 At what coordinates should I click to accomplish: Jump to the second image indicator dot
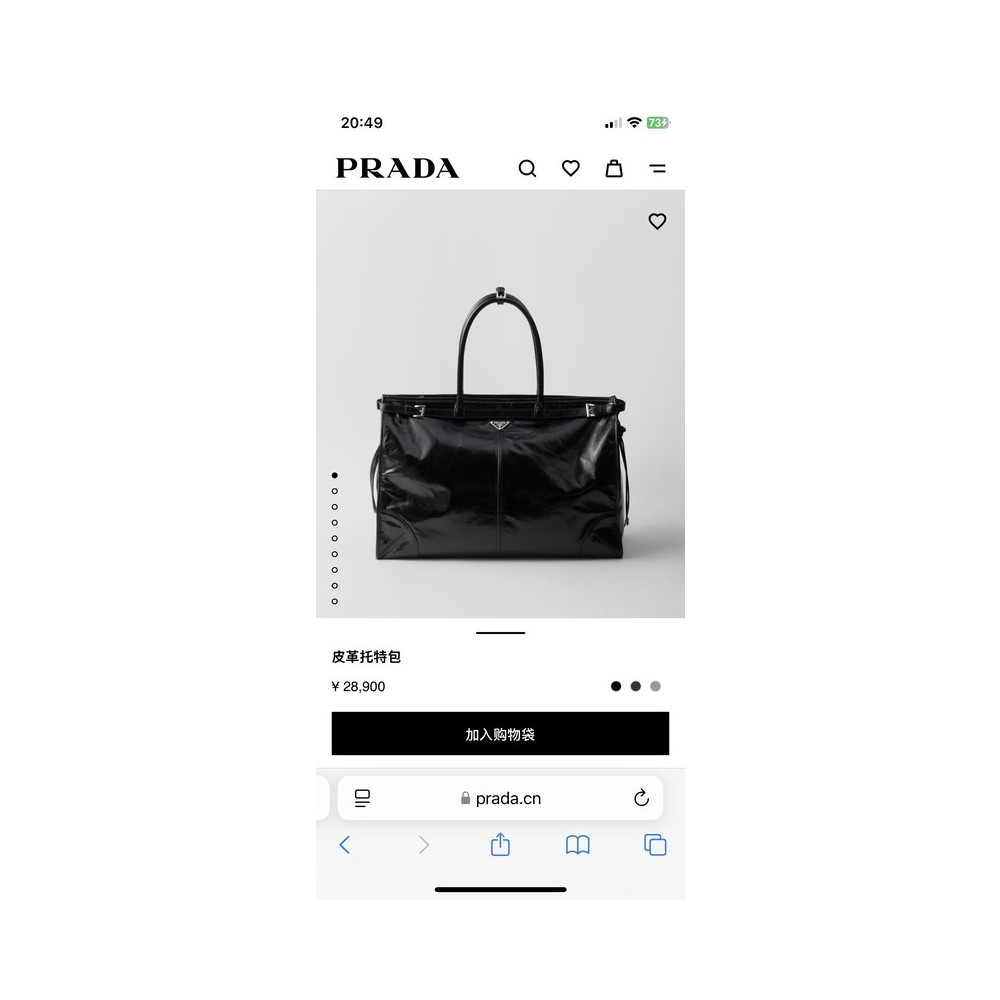point(335,491)
